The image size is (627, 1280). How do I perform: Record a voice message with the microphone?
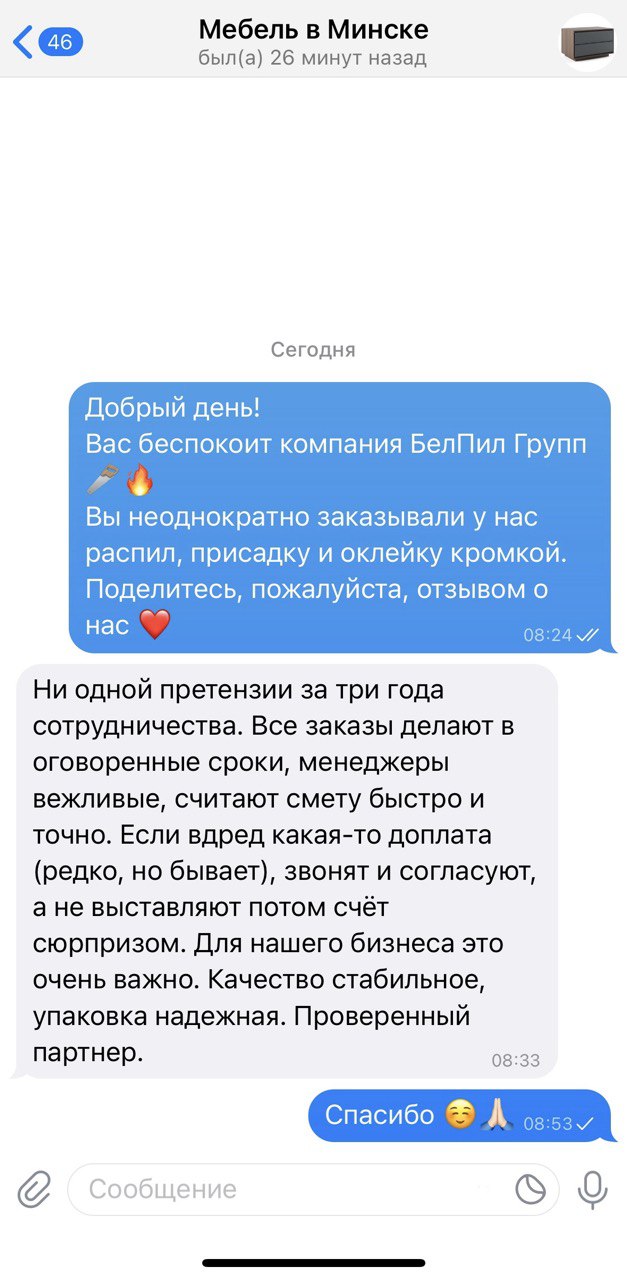593,1189
